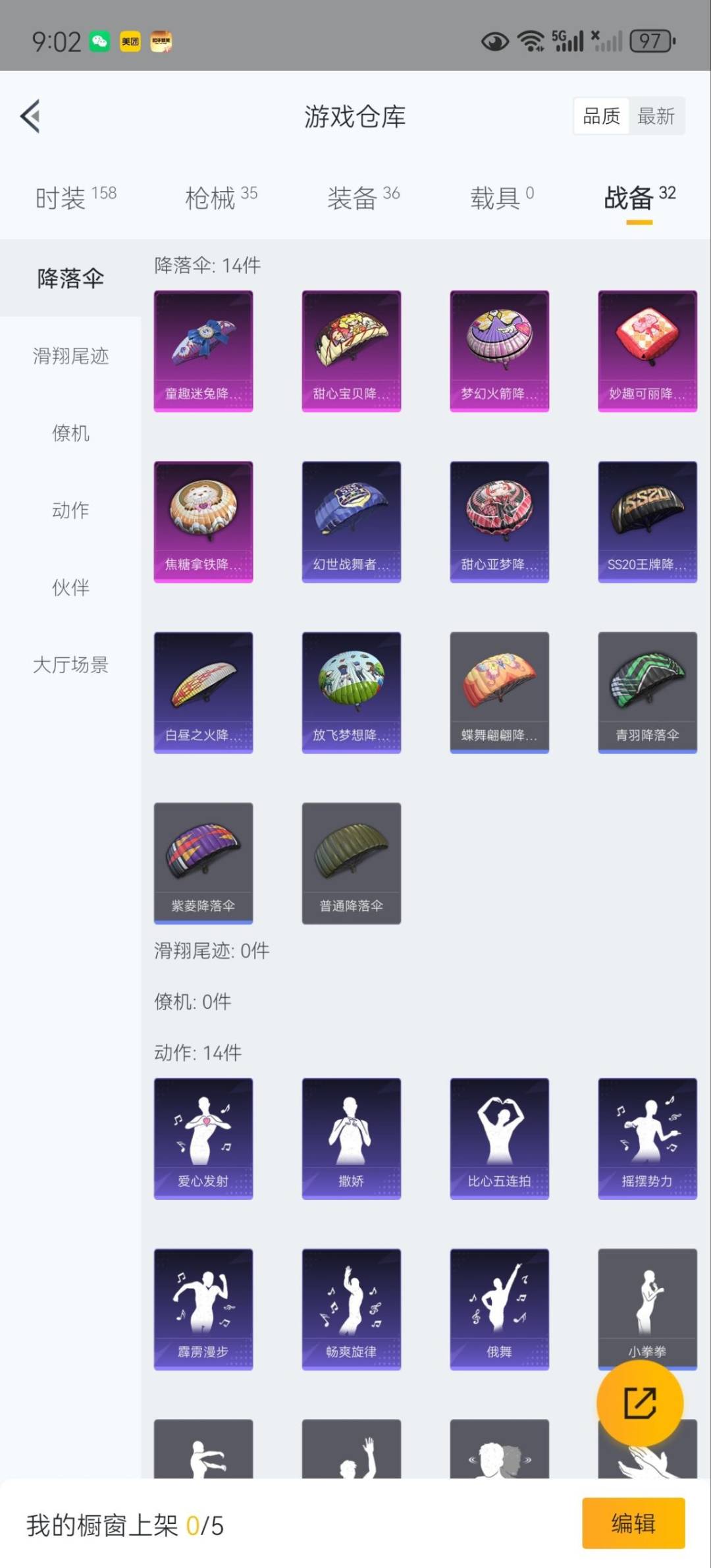Switch to the 载具 tab
Screen dimensions: 711x1568
click(x=502, y=197)
